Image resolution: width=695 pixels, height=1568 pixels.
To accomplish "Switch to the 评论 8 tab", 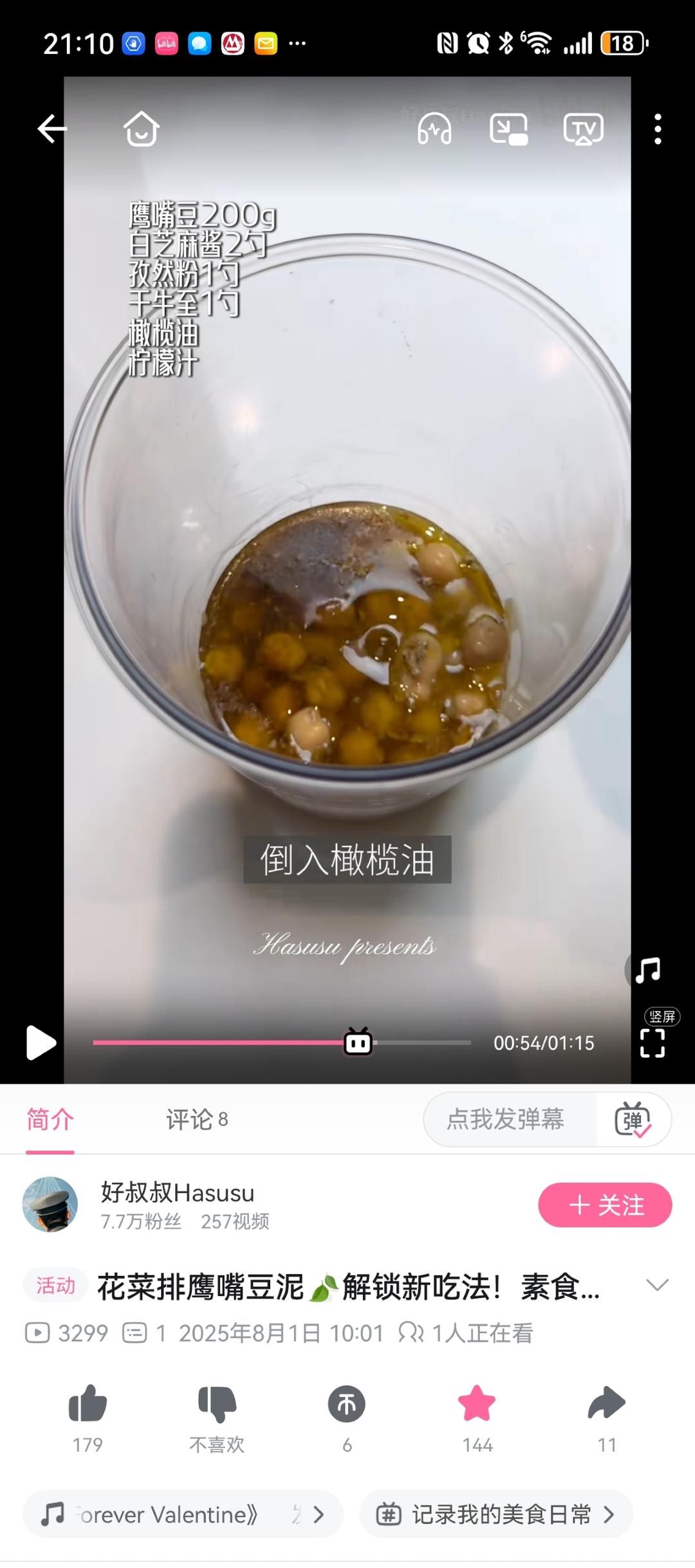I will coord(197,1120).
